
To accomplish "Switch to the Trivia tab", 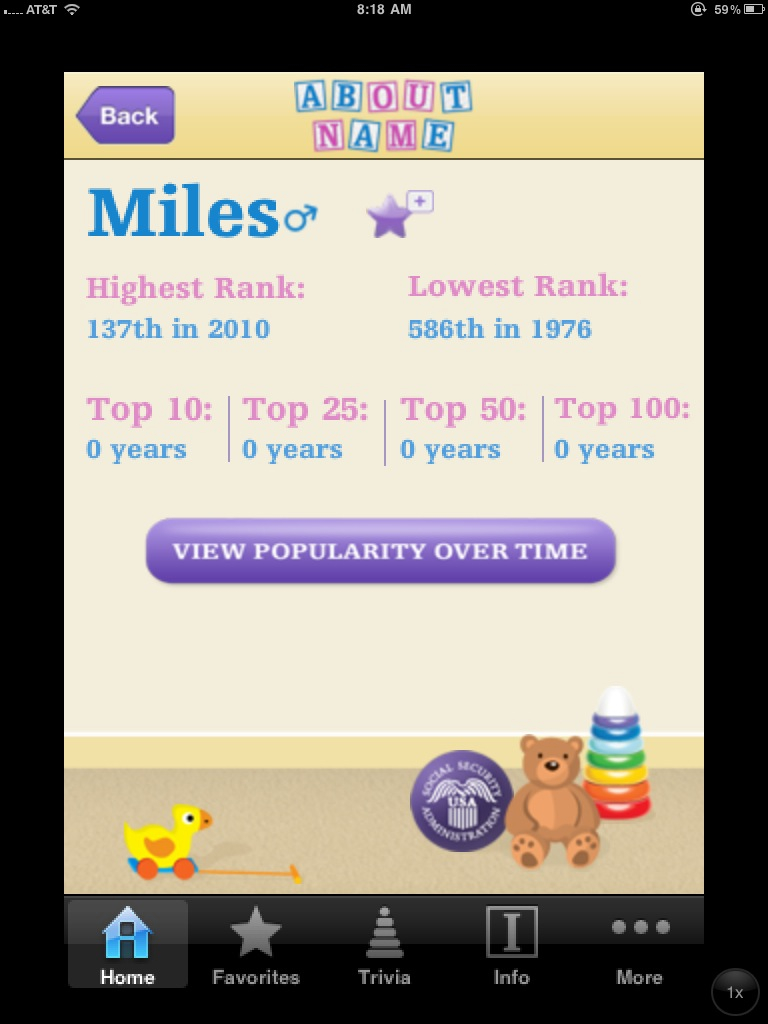I will click(x=384, y=945).
